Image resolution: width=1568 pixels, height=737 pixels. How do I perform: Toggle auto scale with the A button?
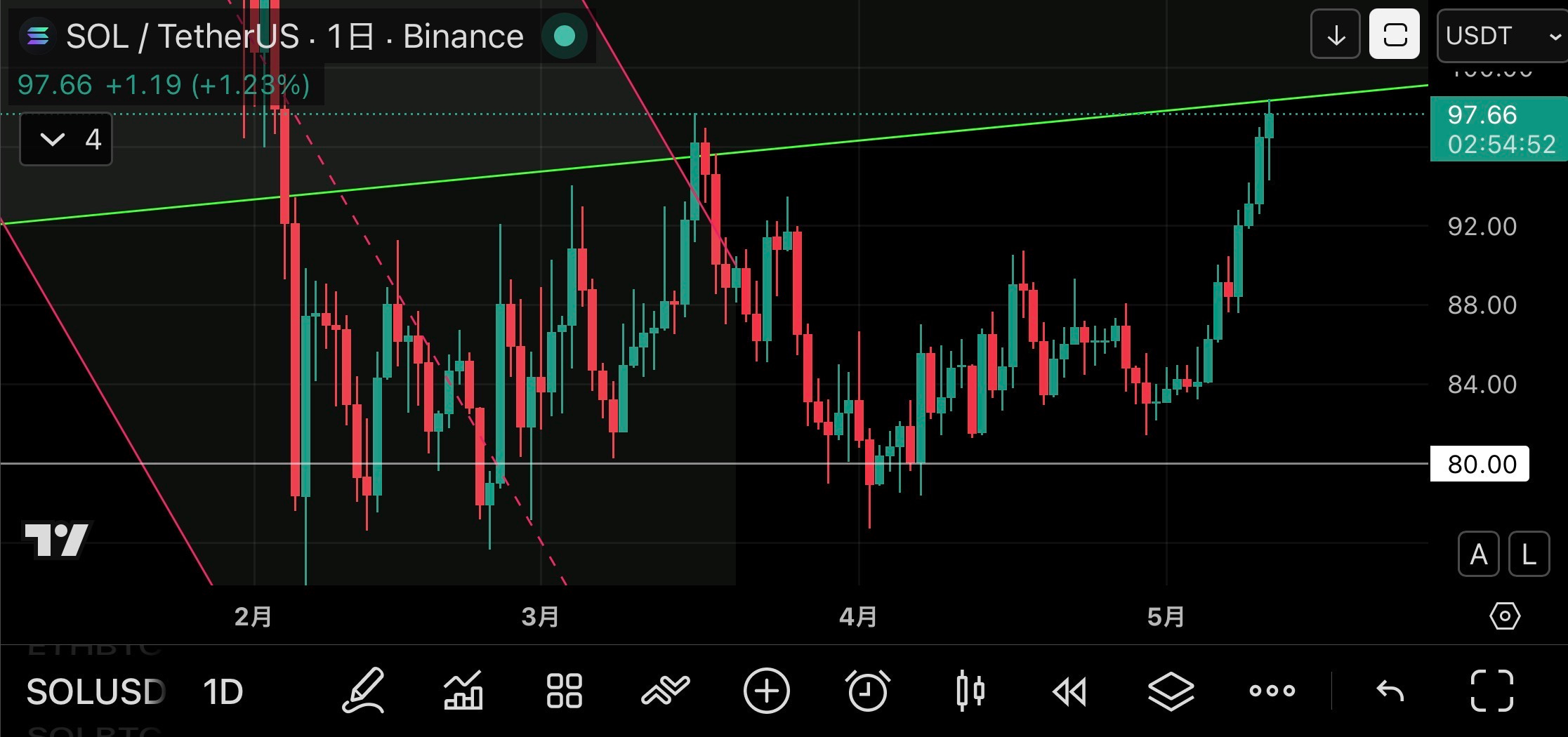click(1479, 555)
